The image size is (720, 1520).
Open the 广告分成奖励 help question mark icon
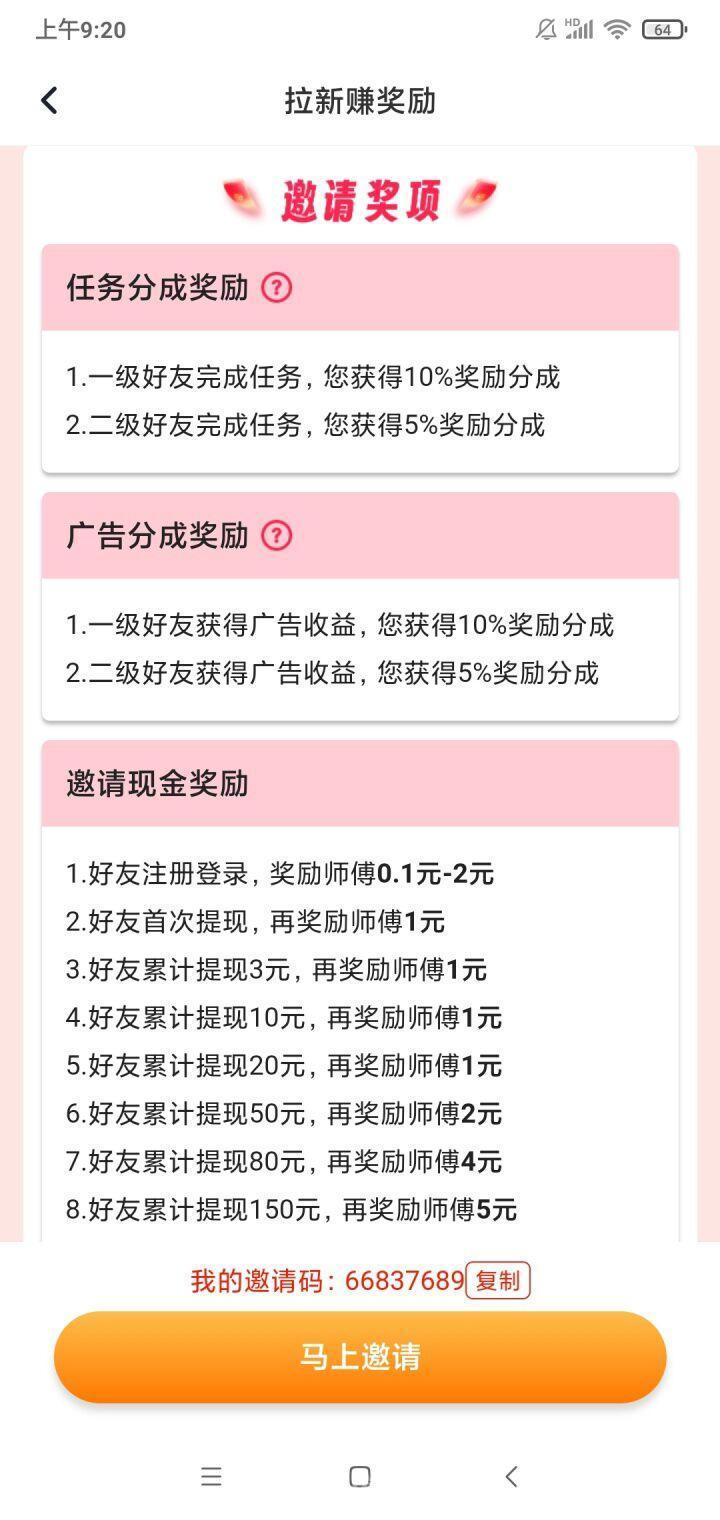pos(275,535)
